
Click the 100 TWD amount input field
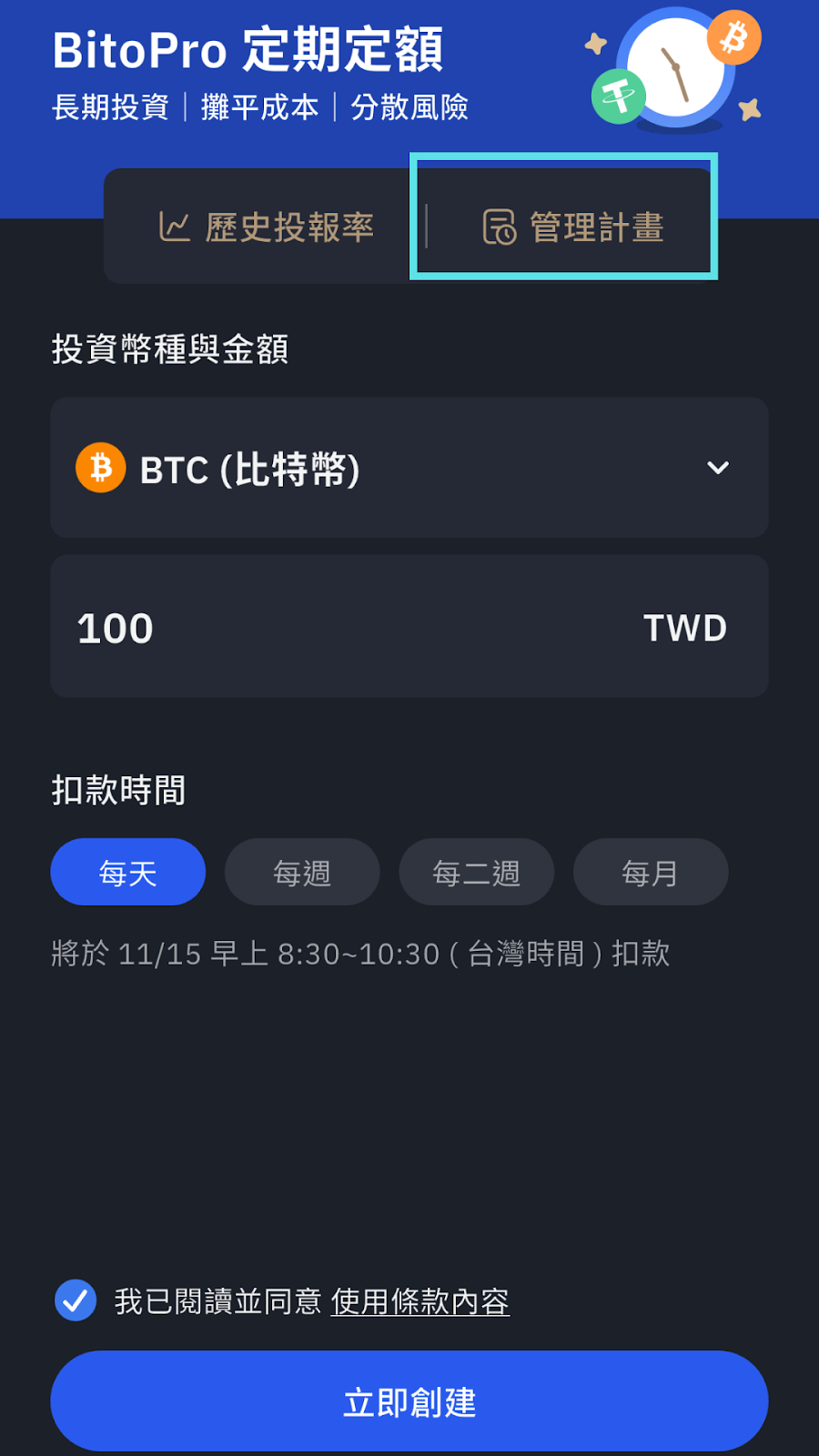(x=409, y=626)
